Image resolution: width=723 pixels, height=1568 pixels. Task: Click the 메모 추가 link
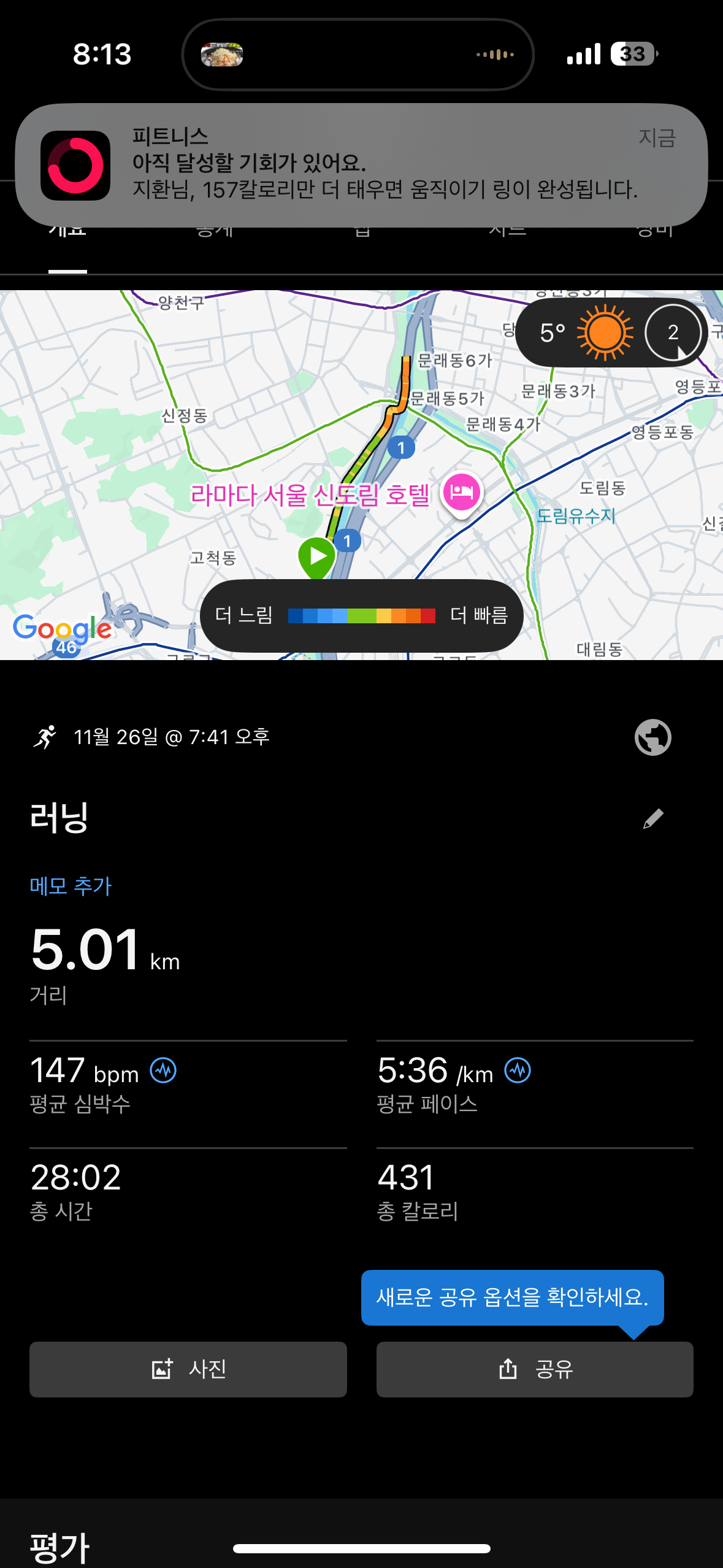tap(69, 885)
